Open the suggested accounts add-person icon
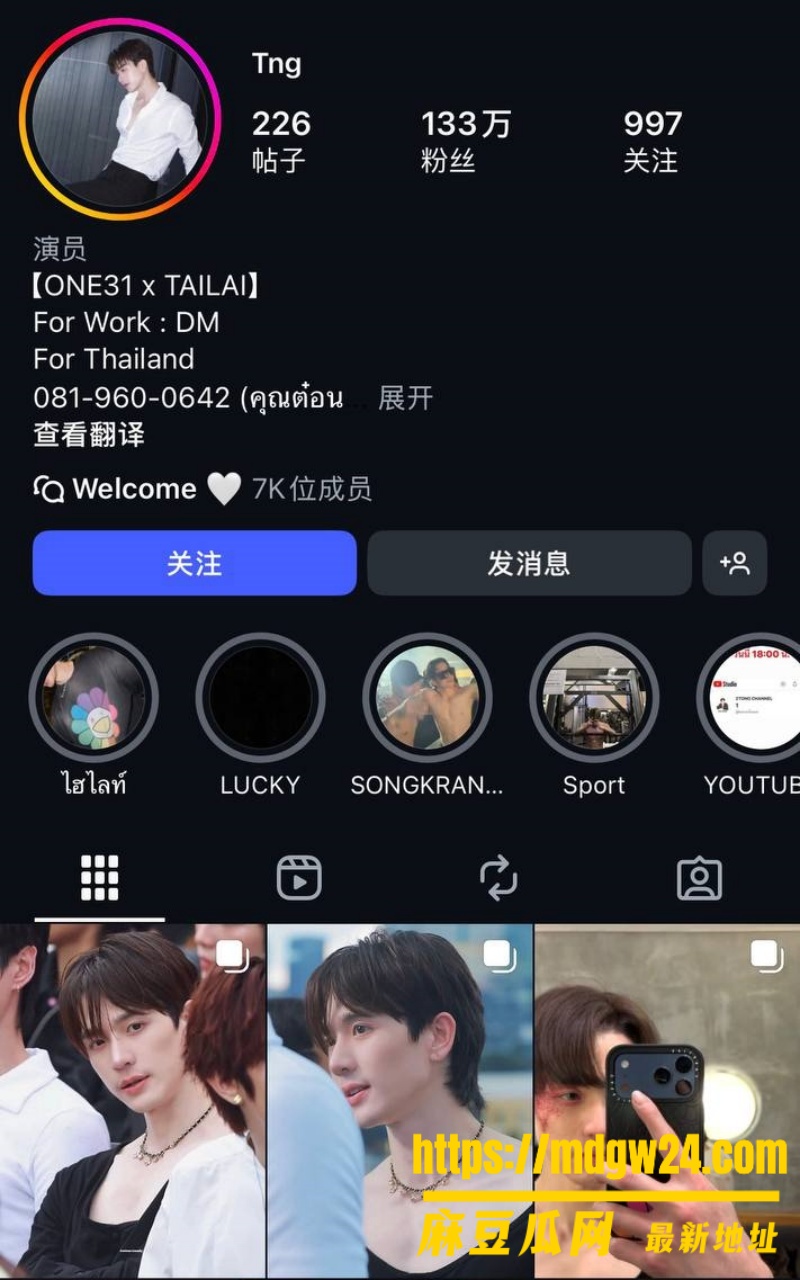 [735, 563]
